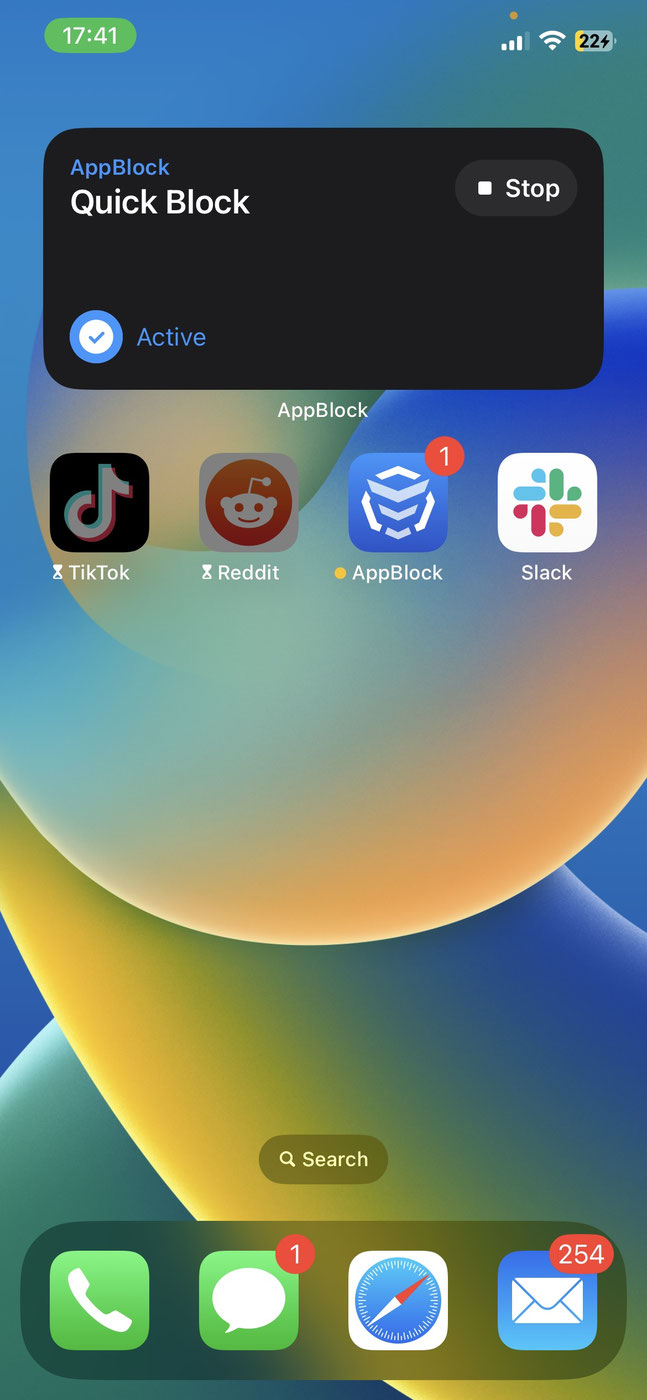Open the AppBlock app icon
Viewport: 647px width, 1400px height.
tap(397, 502)
